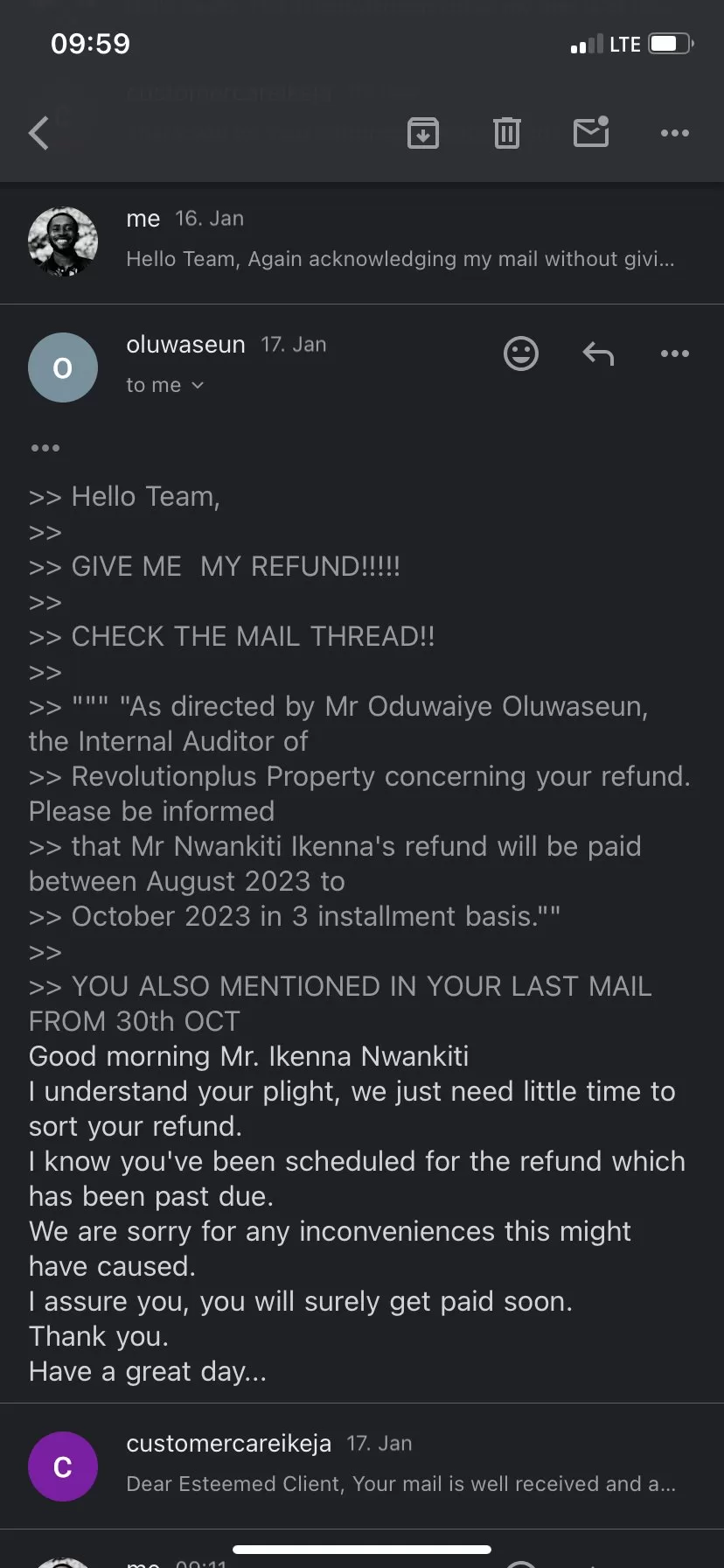The image size is (724, 1568).
Task: Open the customercareikeja message from 17. Jan
Action: (x=399, y=1465)
